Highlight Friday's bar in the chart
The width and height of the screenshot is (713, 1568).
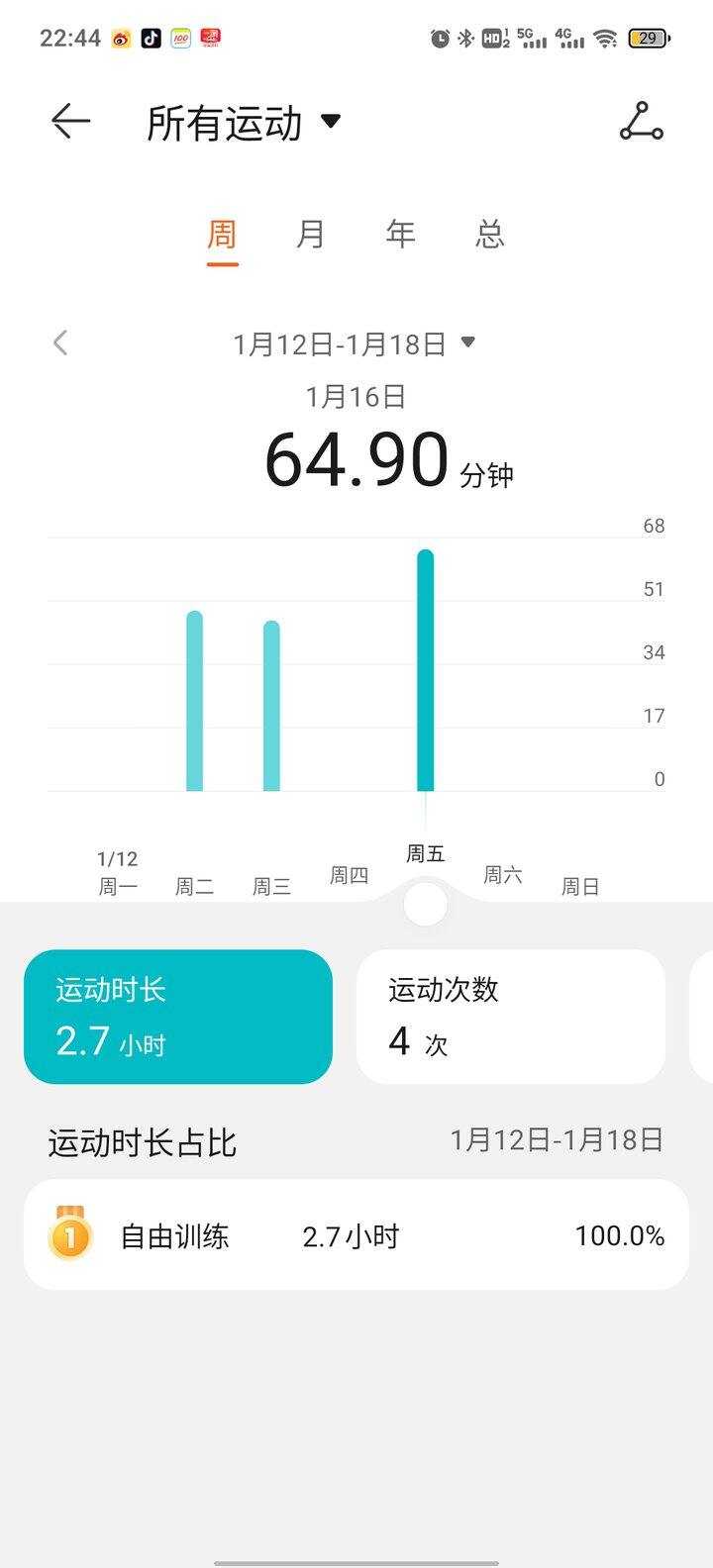tap(425, 673)
